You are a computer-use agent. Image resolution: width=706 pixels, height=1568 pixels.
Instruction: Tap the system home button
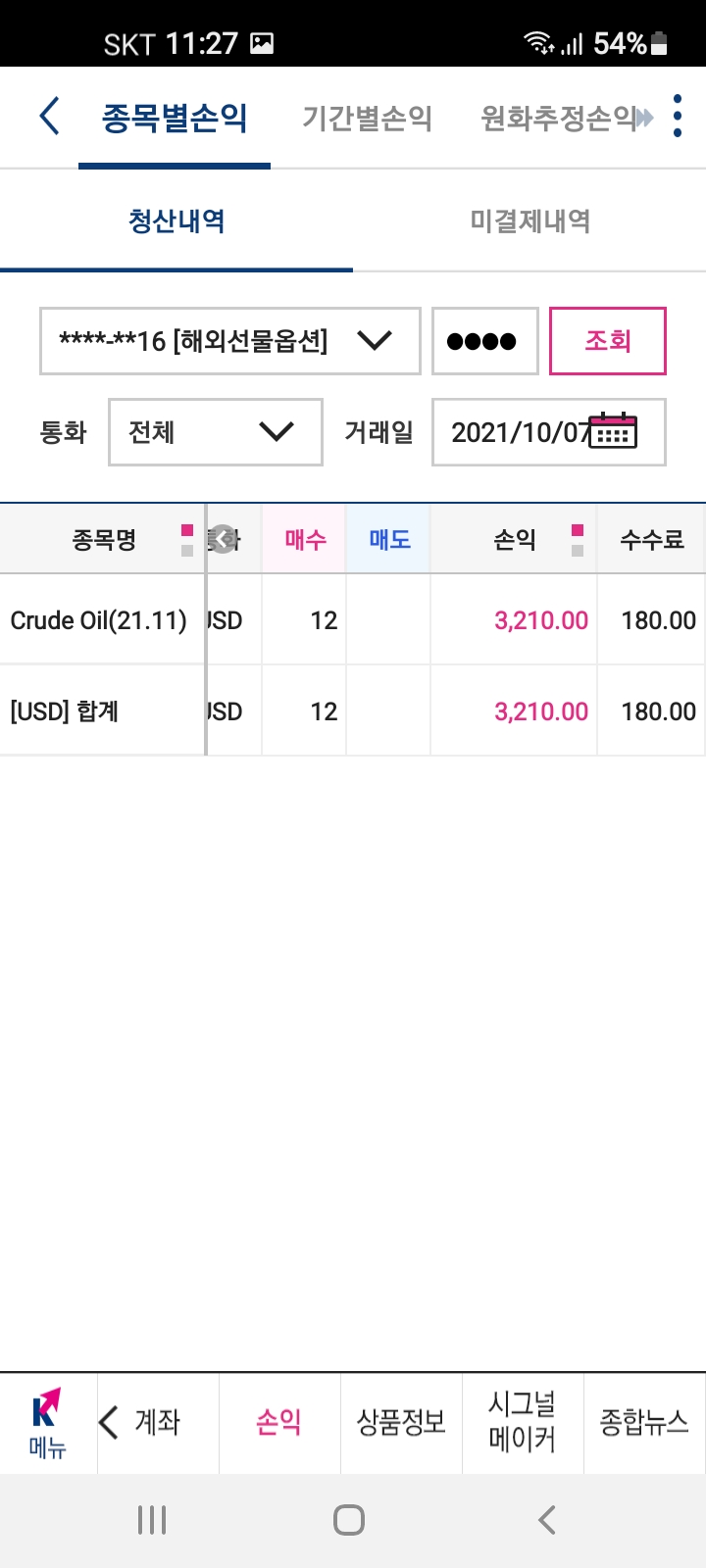click(x=349, y=1520)
